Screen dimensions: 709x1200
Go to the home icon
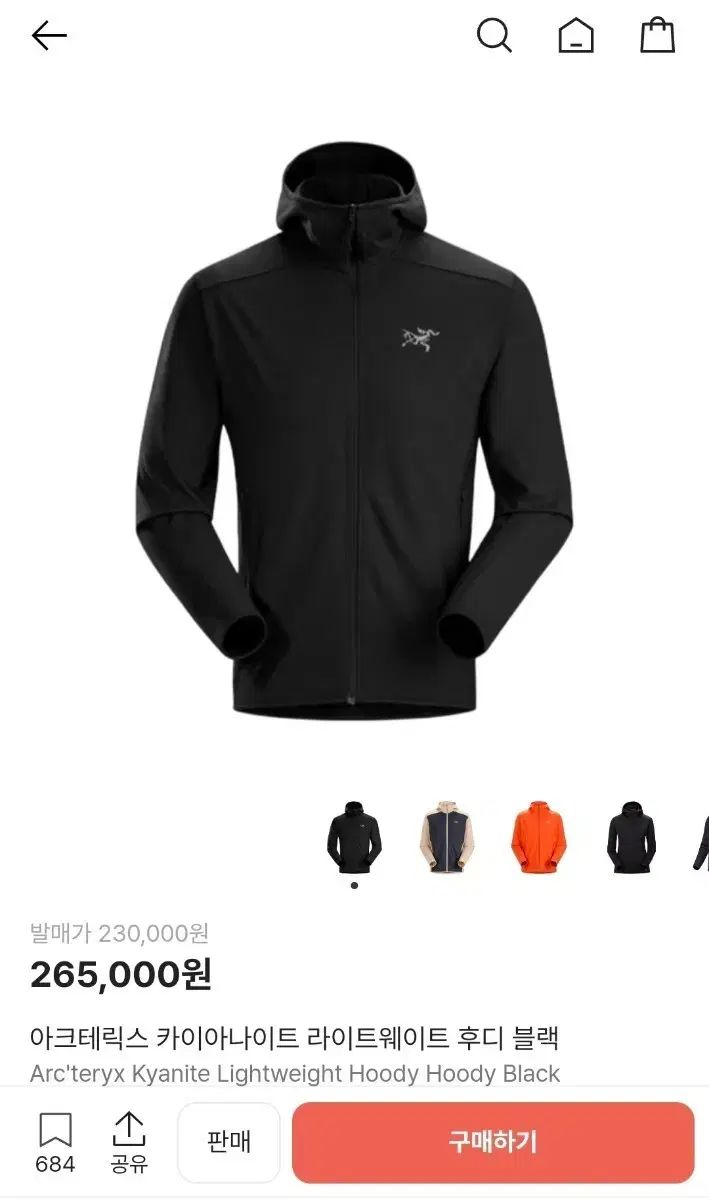click(576, 37)
